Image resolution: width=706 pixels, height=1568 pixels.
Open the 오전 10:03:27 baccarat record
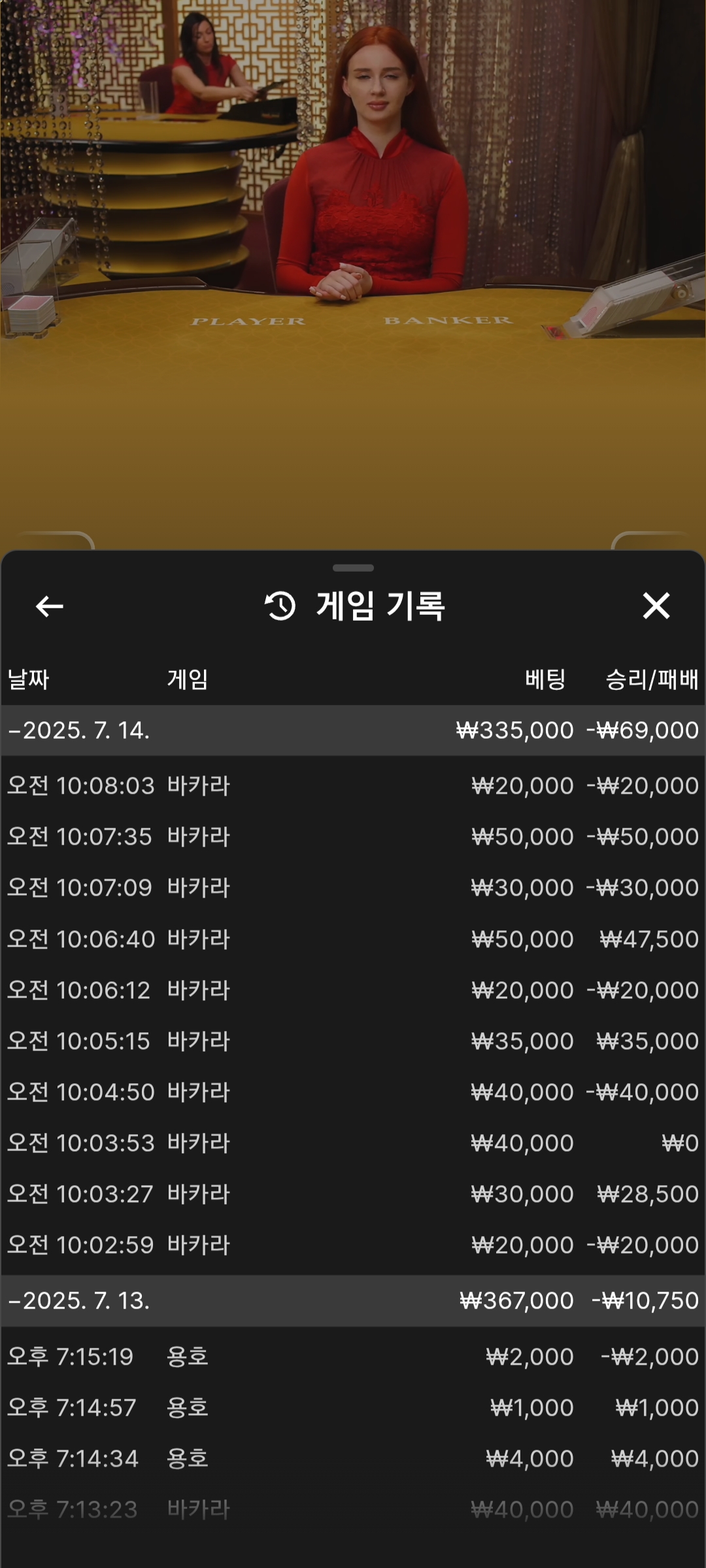coord(353,1194)
